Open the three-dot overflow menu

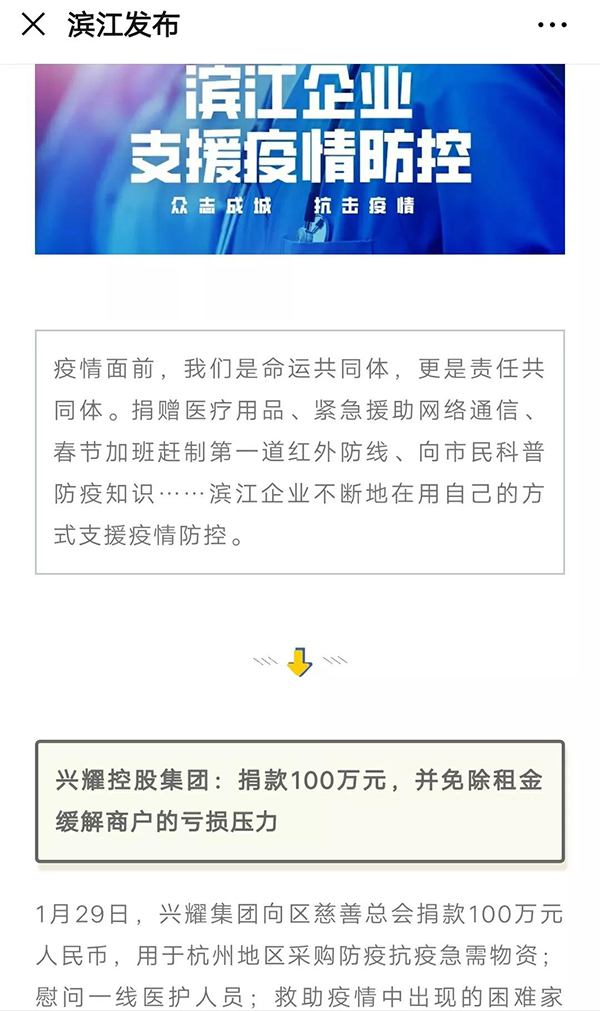(x=552, y=25)
